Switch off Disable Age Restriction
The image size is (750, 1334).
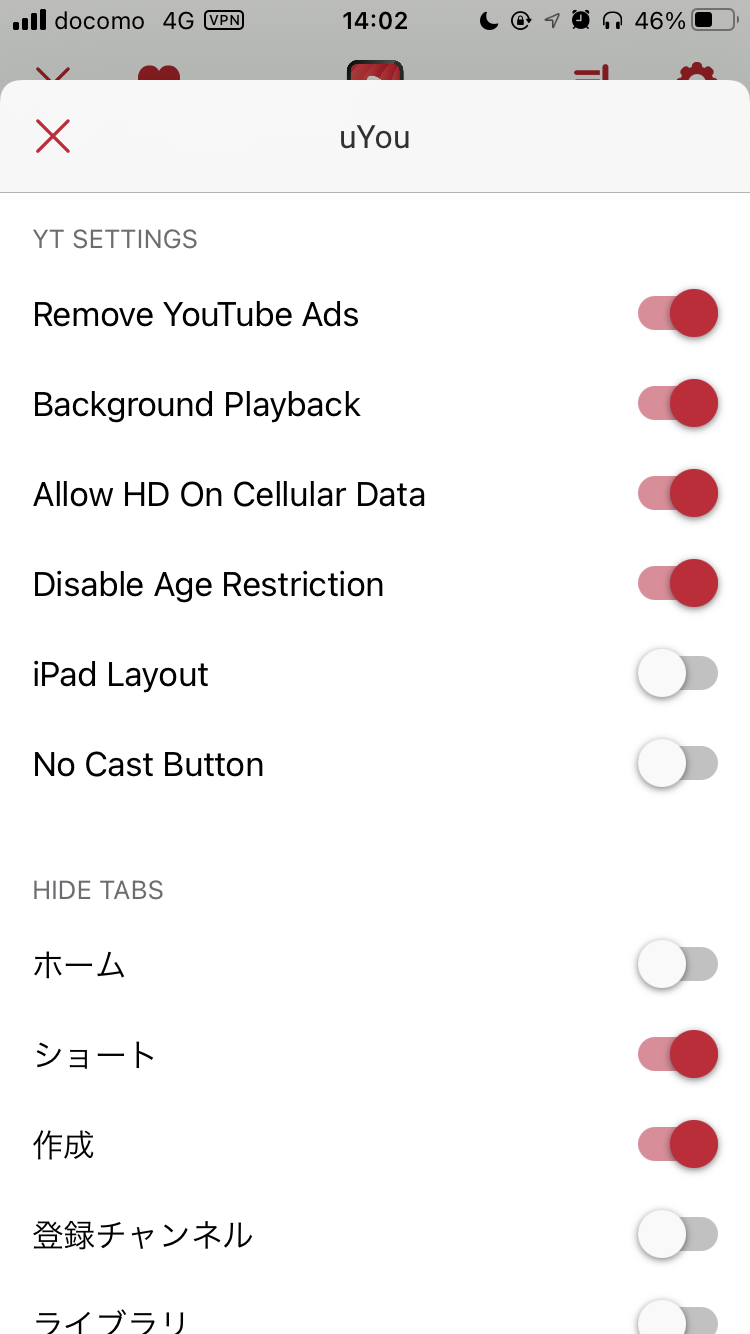tap(678, 584)
